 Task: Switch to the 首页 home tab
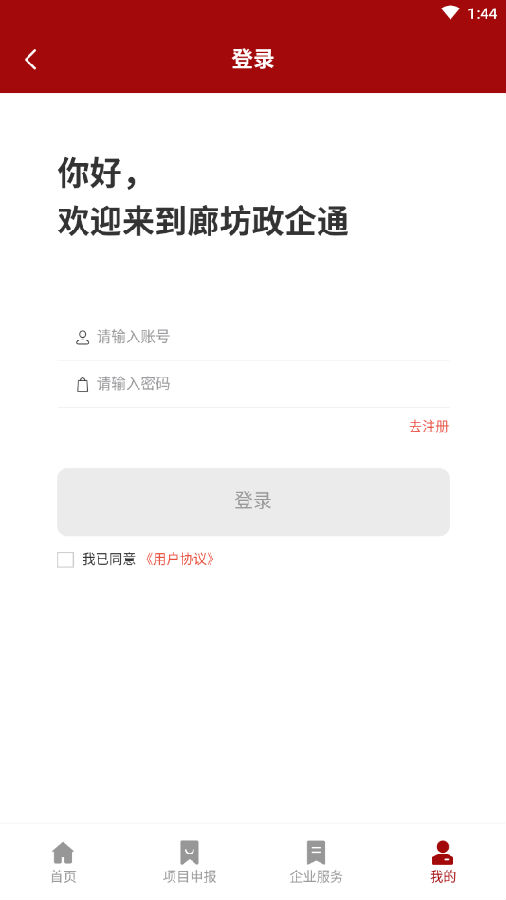pos(63,862)
